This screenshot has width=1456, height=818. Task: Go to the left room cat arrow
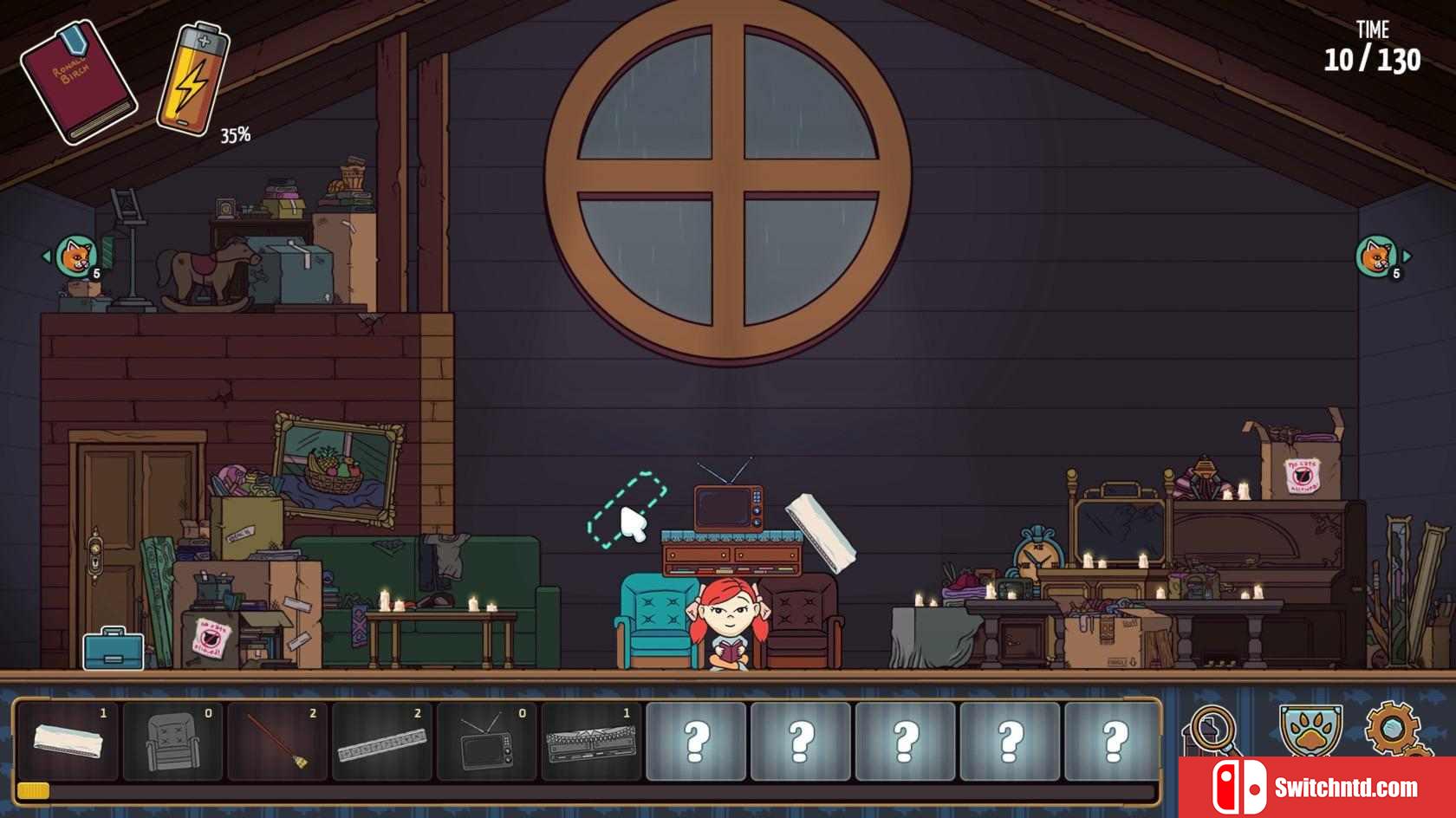pyautogui.click(x=74, y=256)
